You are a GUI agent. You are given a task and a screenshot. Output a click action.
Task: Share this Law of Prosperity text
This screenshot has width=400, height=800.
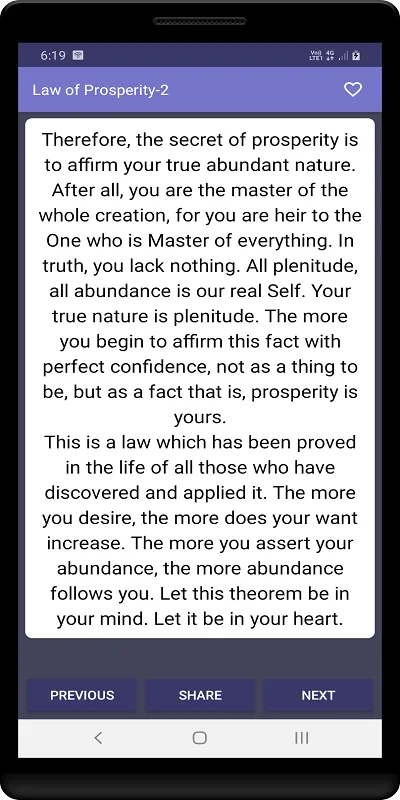200,695
